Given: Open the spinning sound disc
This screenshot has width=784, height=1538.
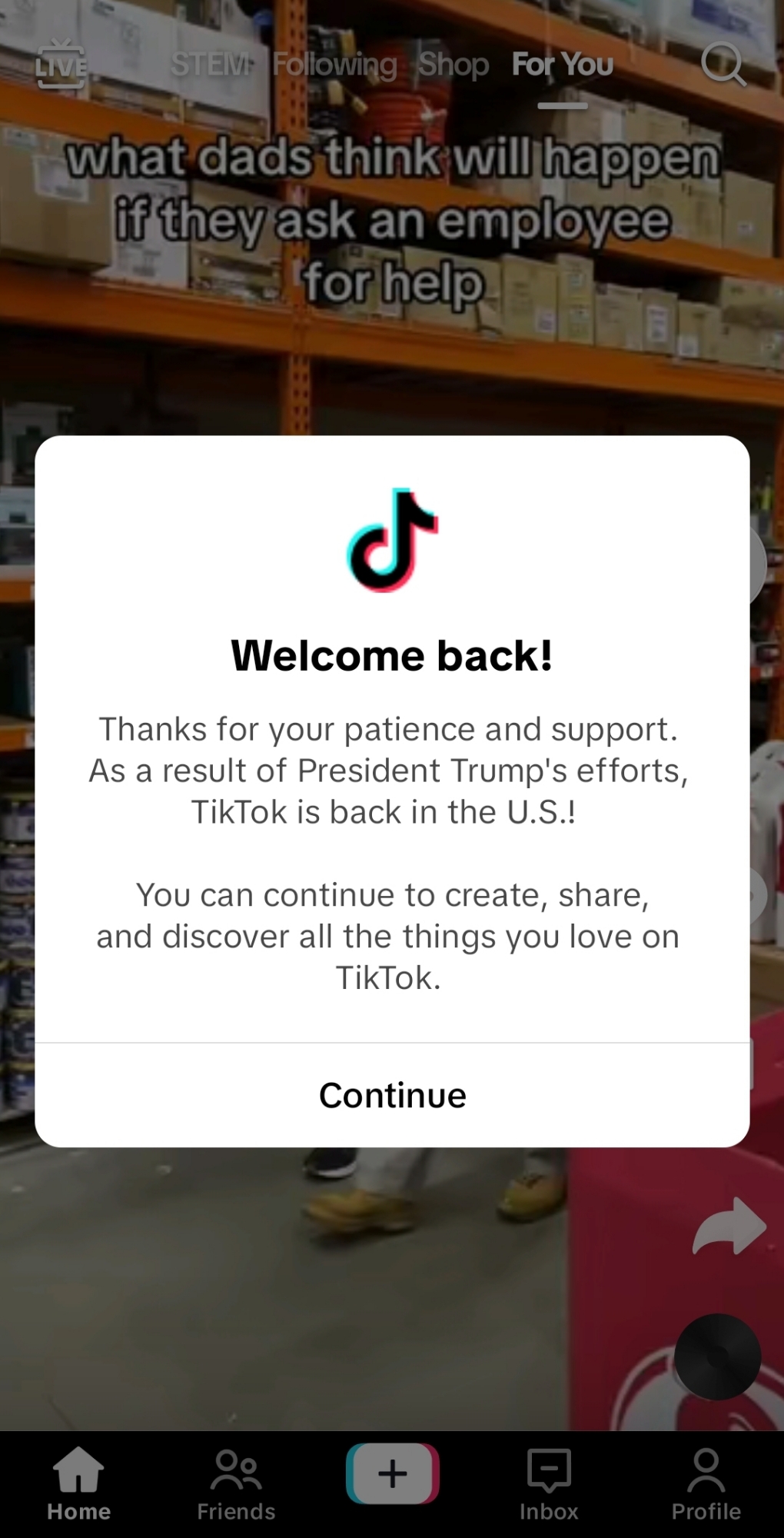Looking at the screenshot, I should point(717,1357).
